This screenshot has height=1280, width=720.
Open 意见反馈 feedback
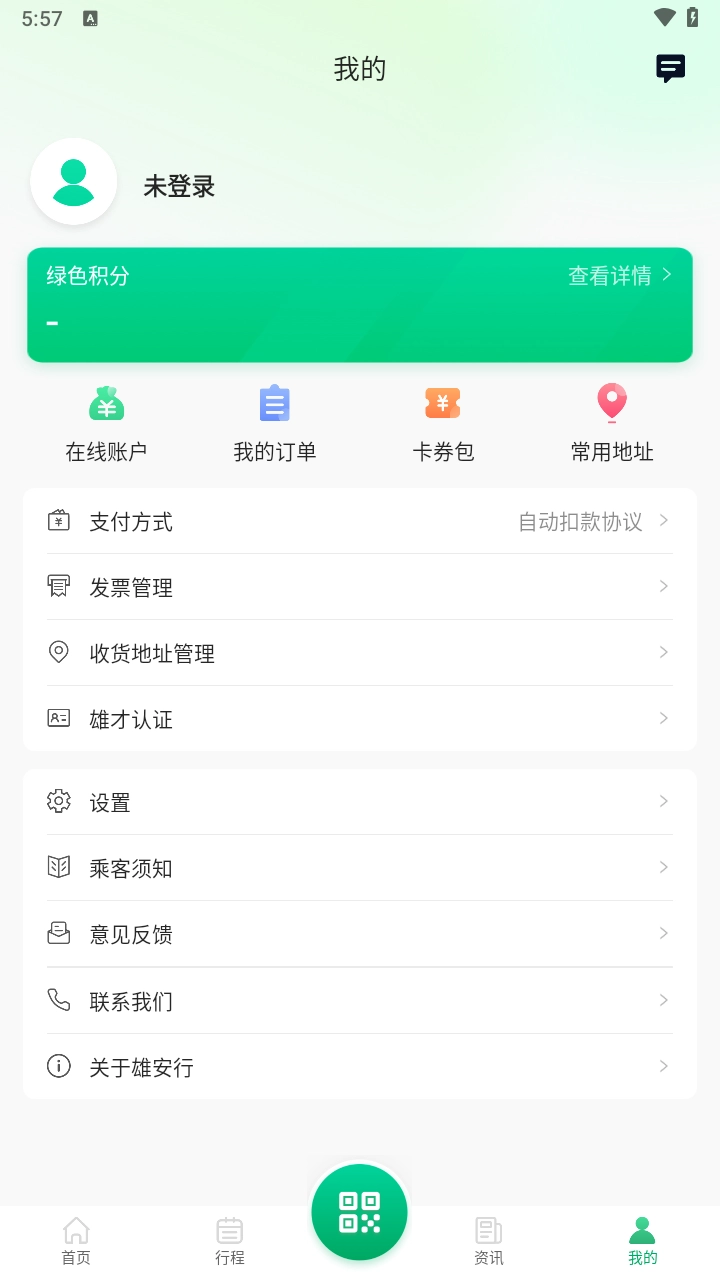360,934
